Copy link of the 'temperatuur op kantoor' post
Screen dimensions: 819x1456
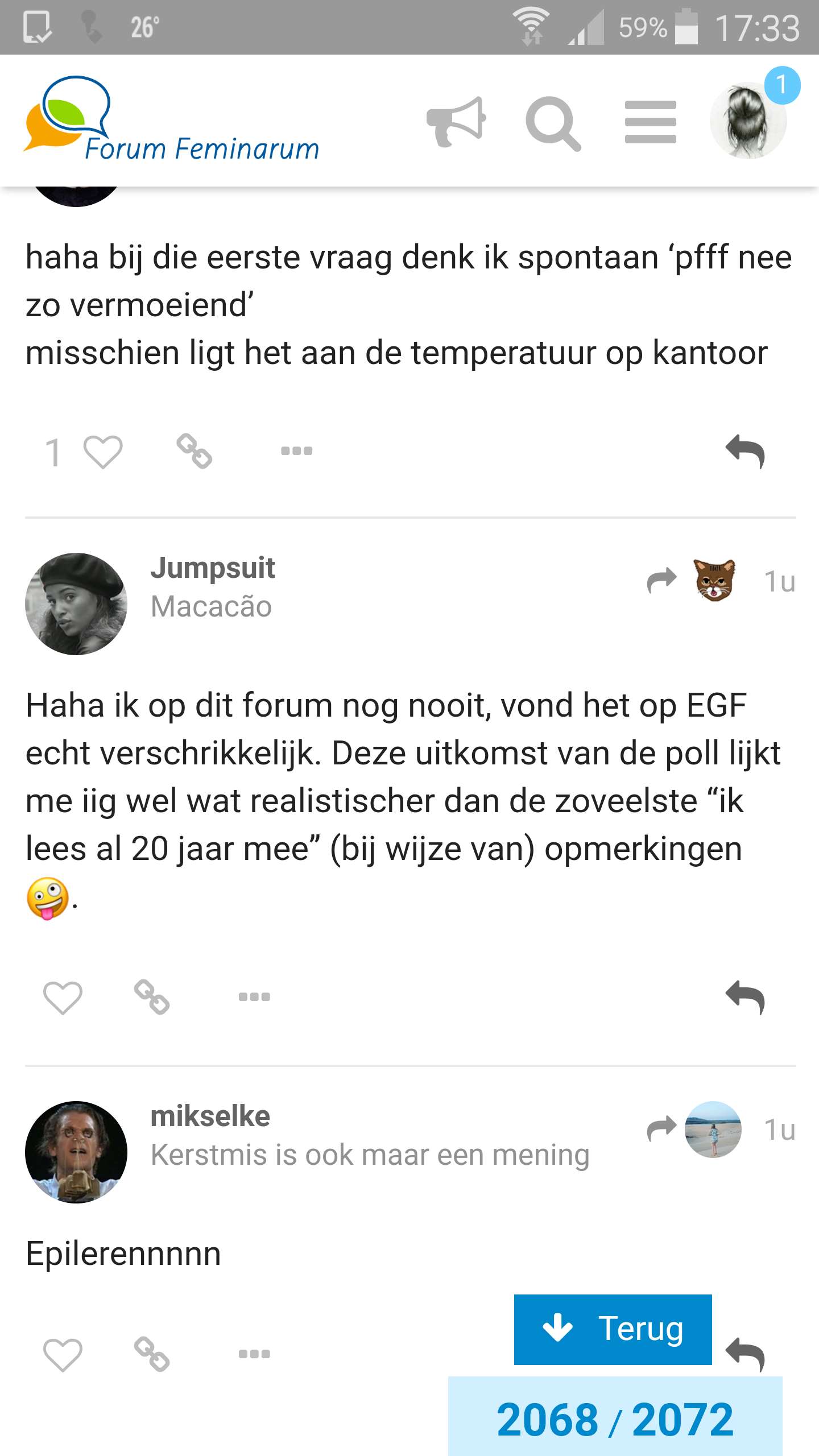pos(194,451)
